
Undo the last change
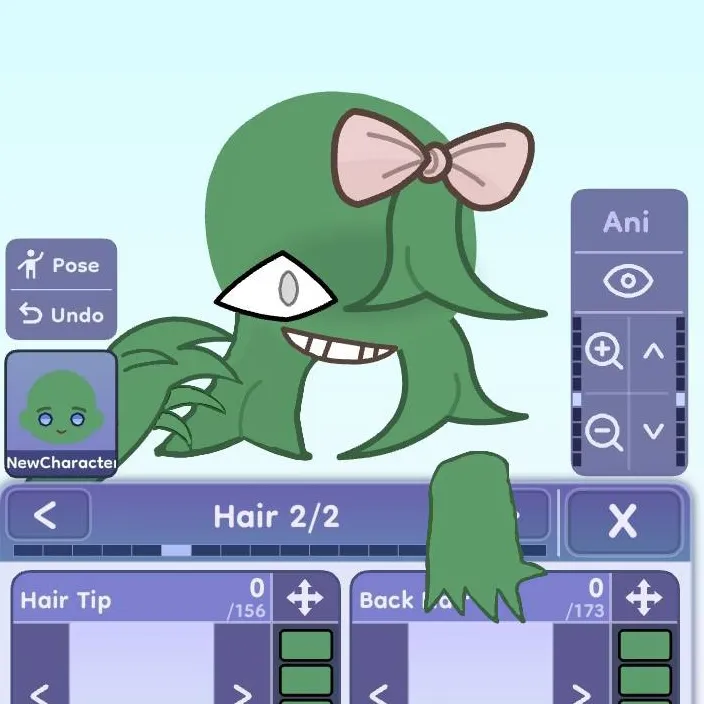[x=61, y=315]
